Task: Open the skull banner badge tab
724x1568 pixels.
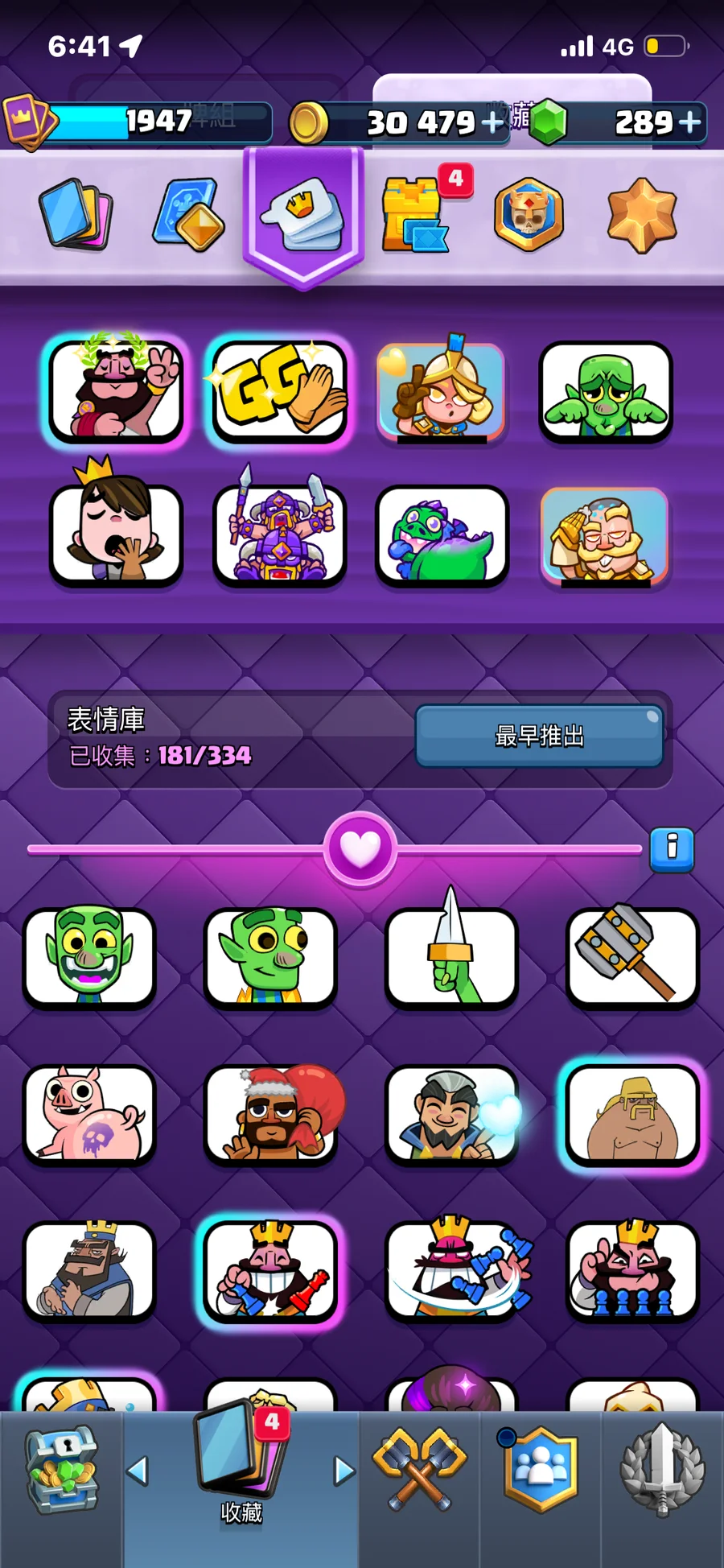Action: [x=529, y=215]
